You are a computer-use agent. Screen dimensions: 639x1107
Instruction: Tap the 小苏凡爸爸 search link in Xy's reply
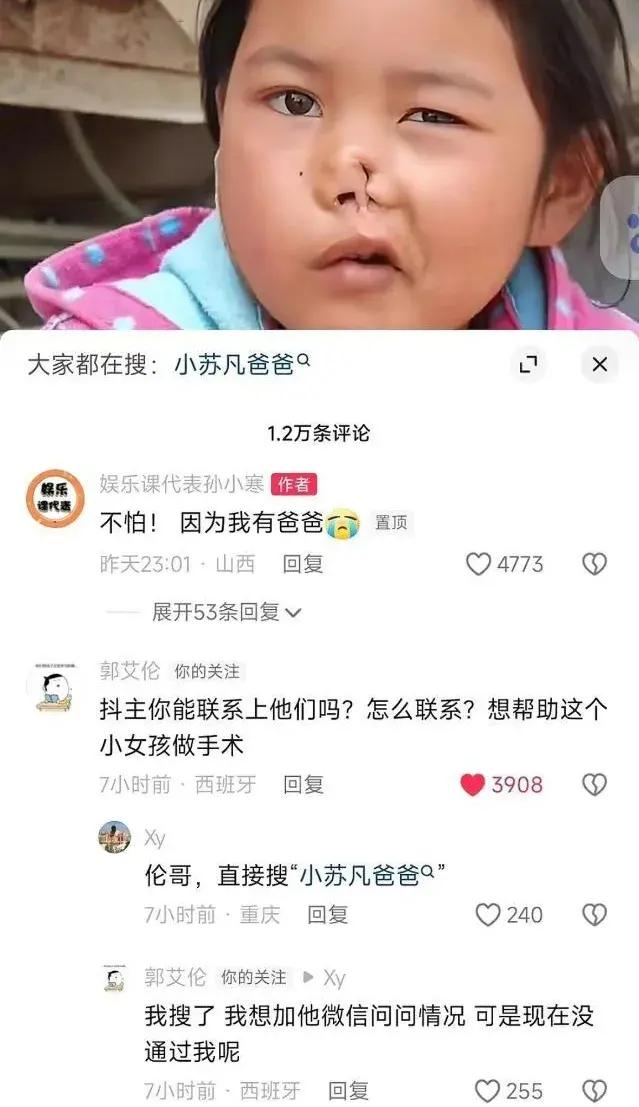tap(367, 876)
